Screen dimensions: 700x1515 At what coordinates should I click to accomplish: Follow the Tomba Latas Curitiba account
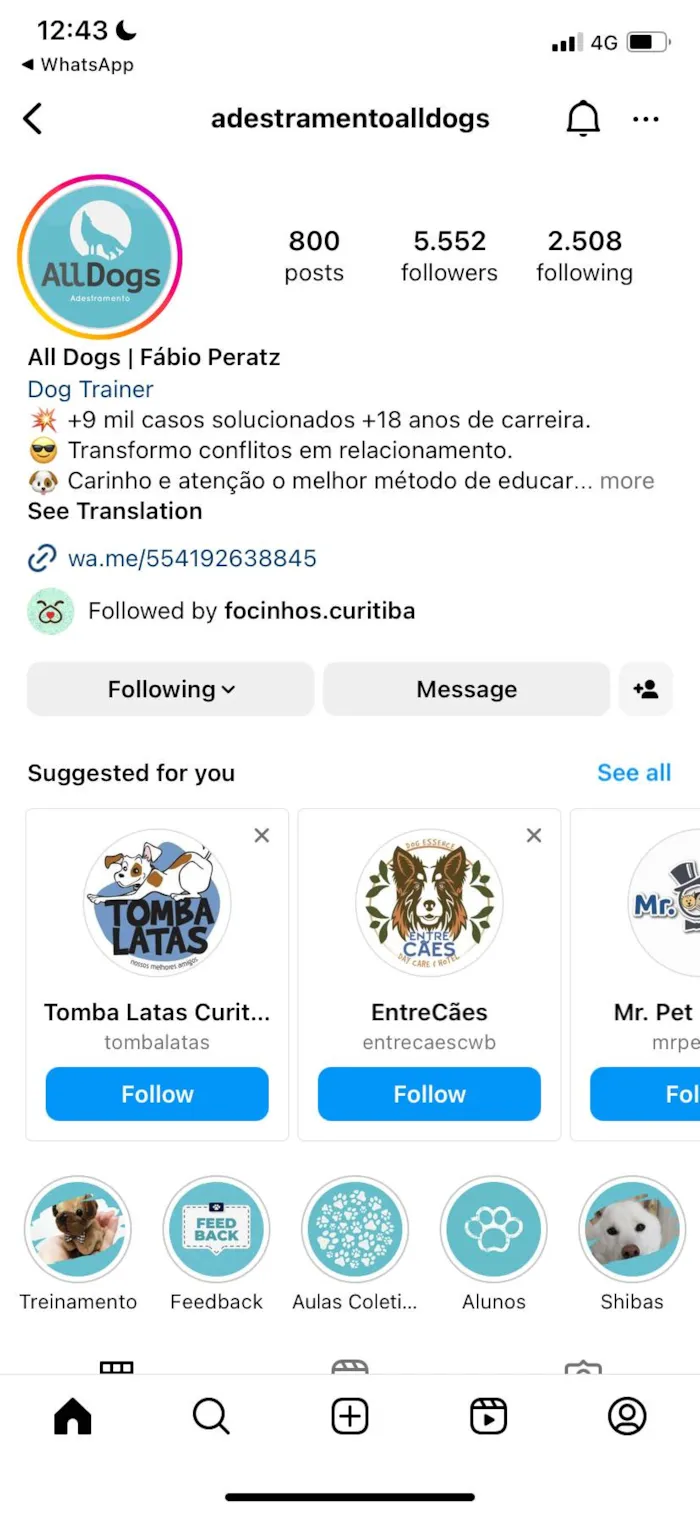tap(157, 1094)
